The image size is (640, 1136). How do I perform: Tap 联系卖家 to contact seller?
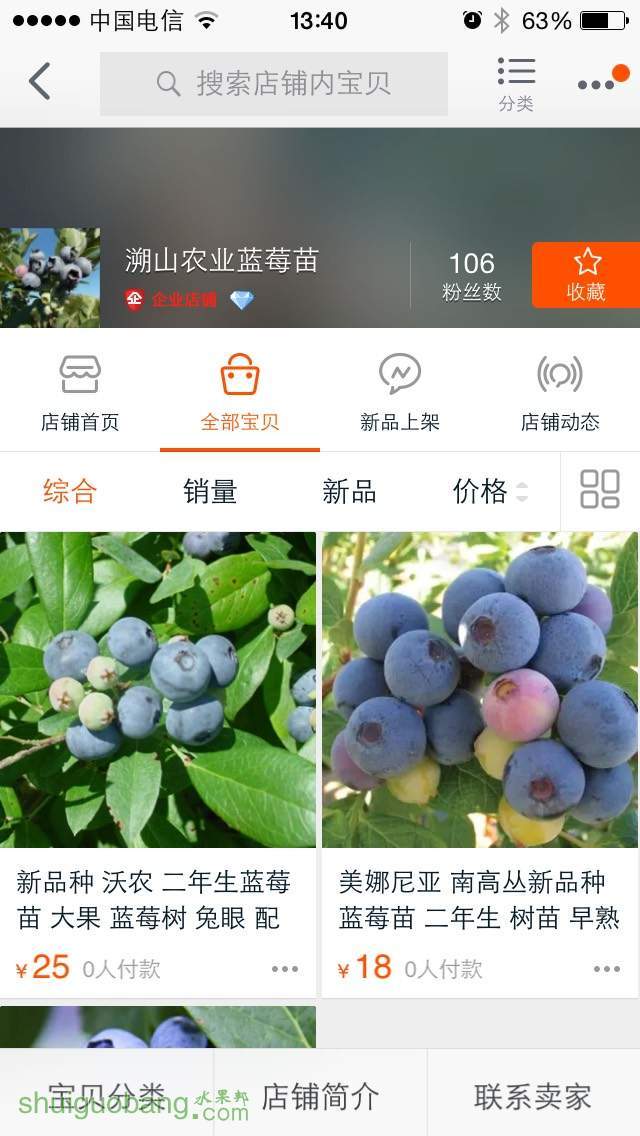pyautogui.click(x=533, y=1096)
